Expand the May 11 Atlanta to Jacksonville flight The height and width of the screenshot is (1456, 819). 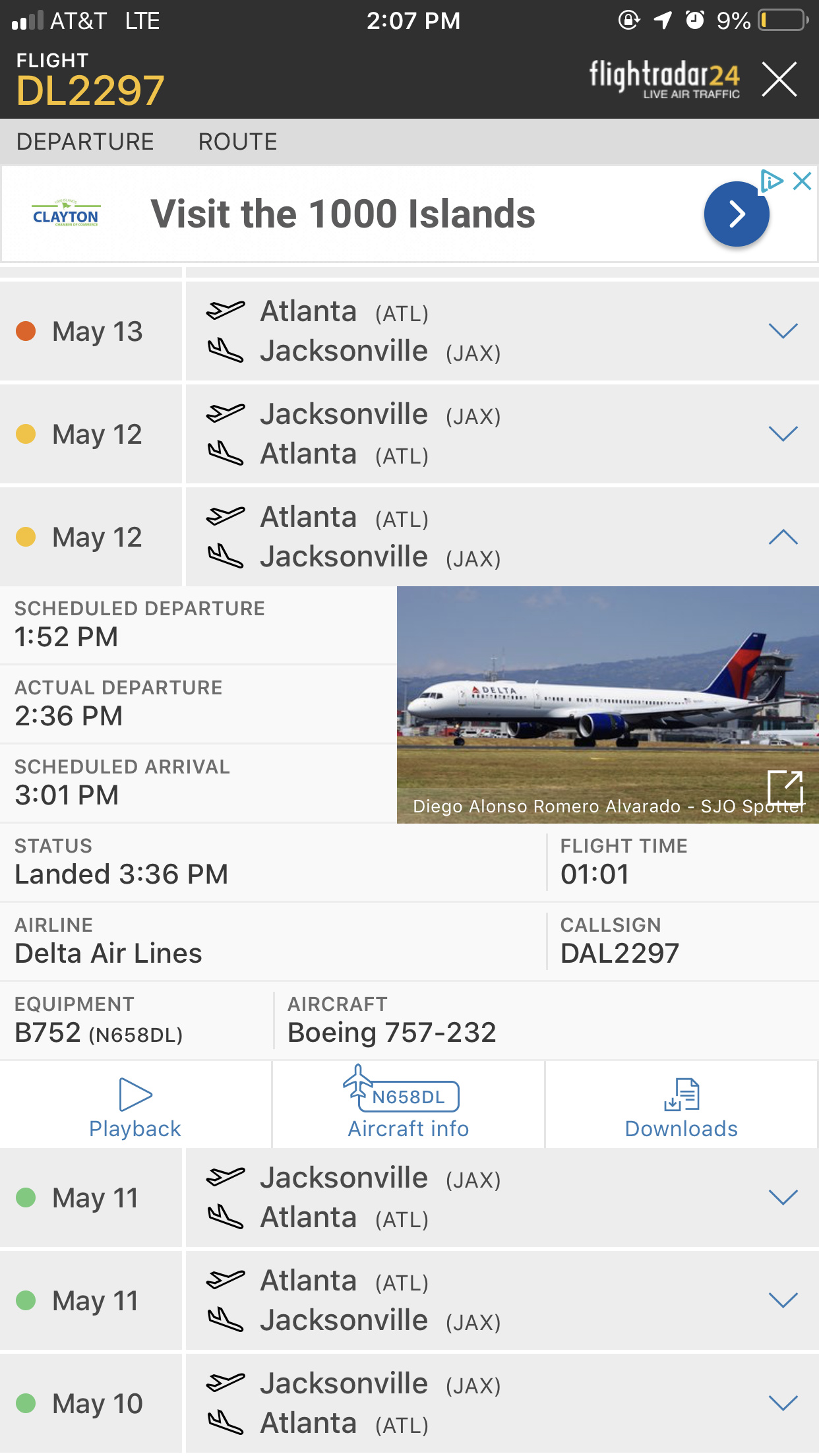click(783, 1300)
